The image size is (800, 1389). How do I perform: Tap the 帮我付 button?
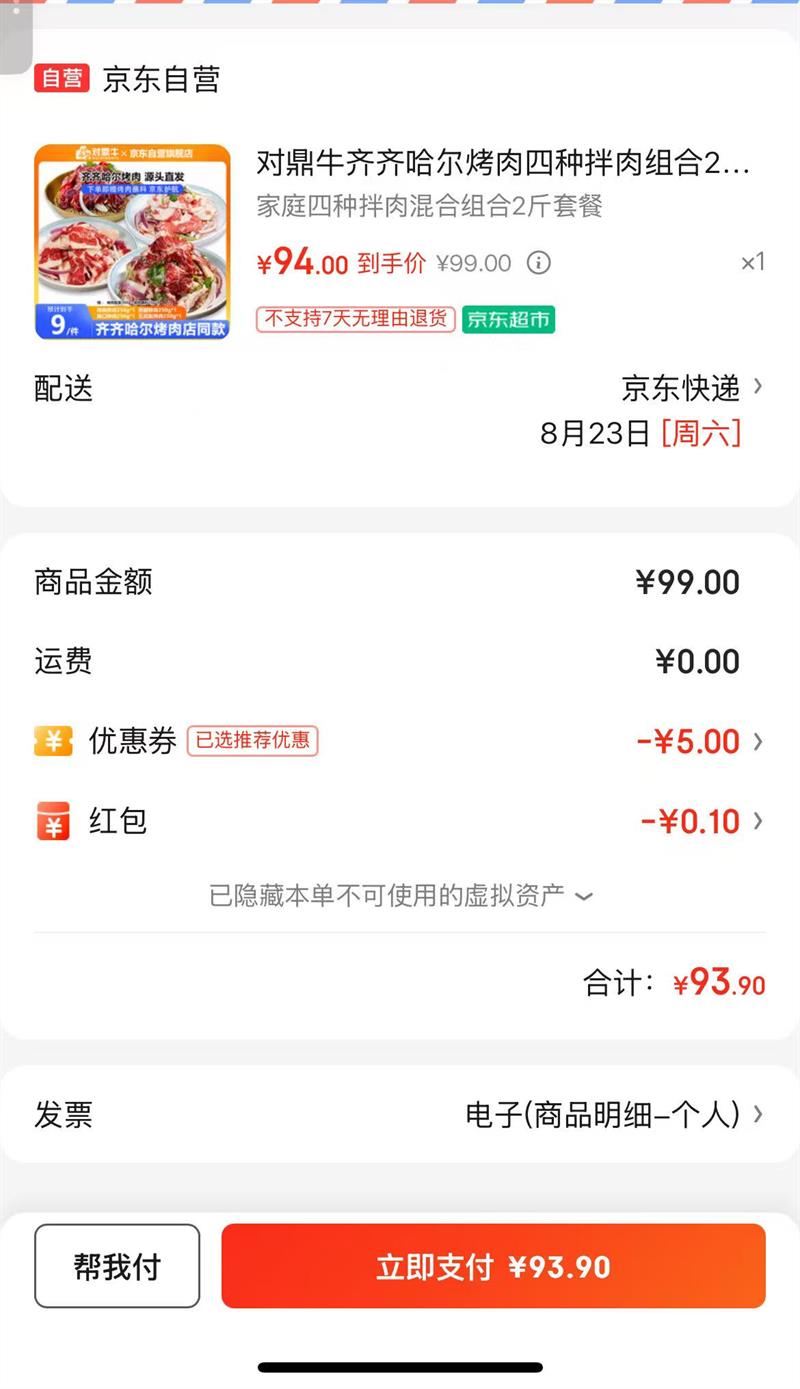click(x=117, y=1266)
